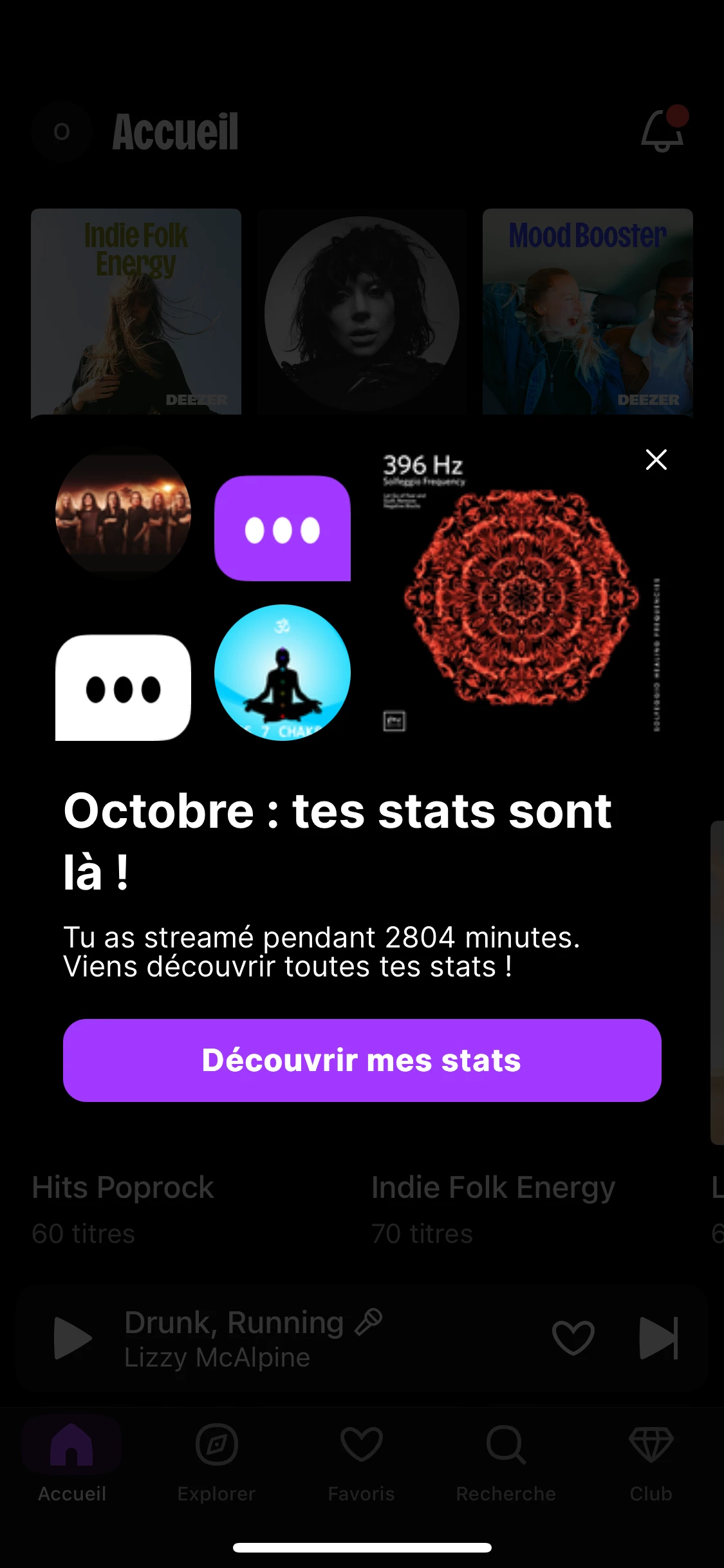Tap Découvrir mes stats button
The image size is (724, 1568).
[362, 1060]
